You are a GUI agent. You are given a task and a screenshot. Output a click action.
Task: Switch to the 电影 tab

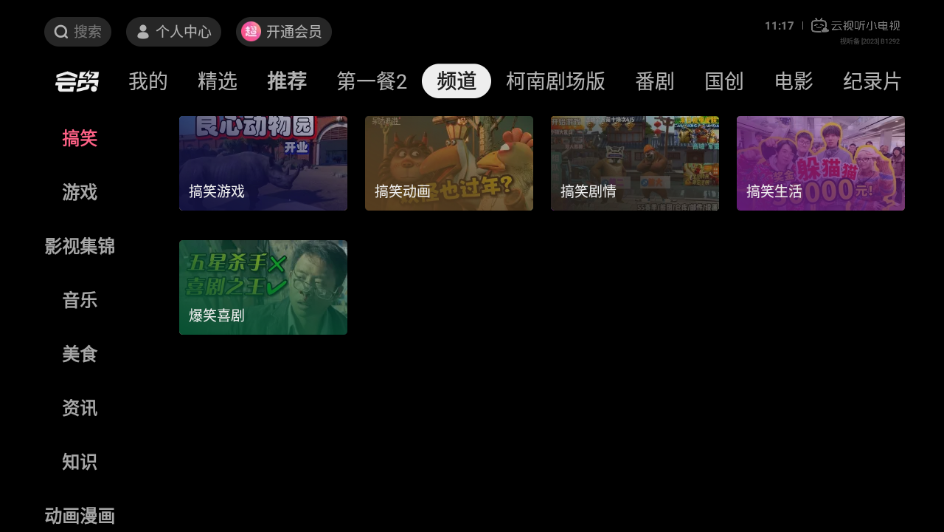click(793, 82)
